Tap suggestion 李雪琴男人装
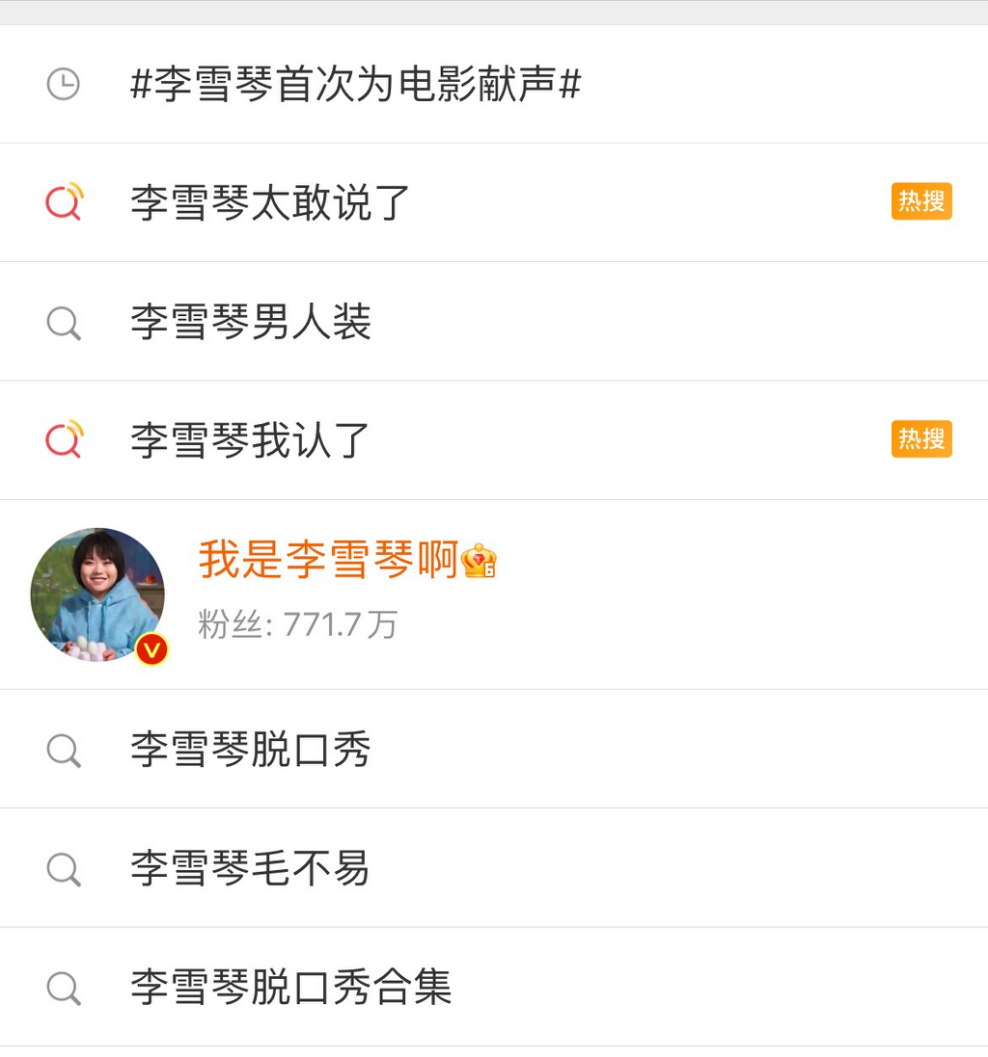 251,322
